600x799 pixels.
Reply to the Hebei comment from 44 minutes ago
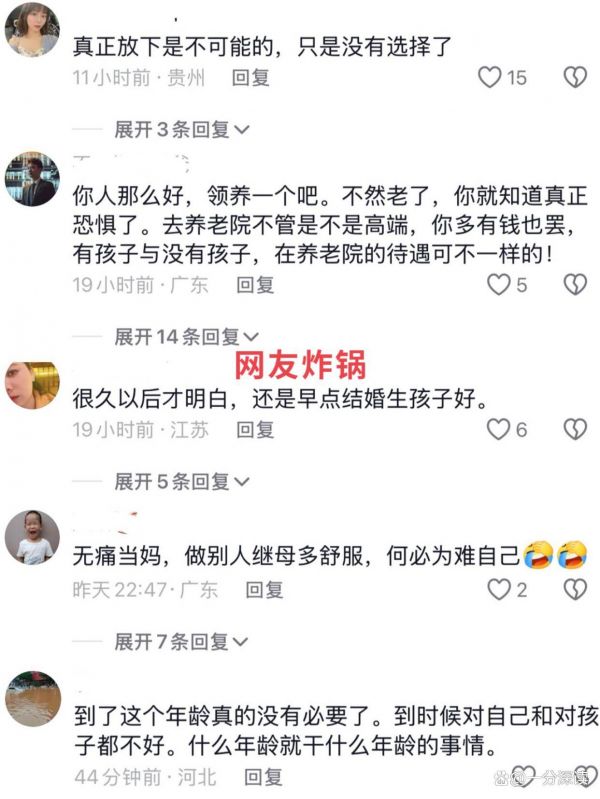coord(264,775)
